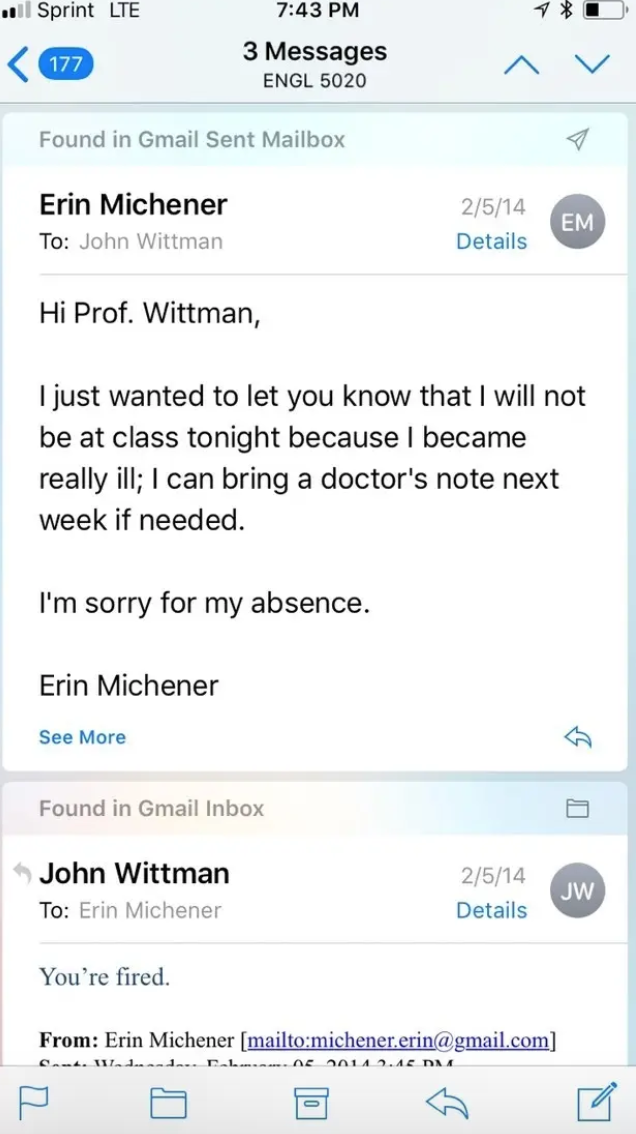Archive this conversation
Viewport: 636px width, 1134px height.
click(x=311, y=1103)
